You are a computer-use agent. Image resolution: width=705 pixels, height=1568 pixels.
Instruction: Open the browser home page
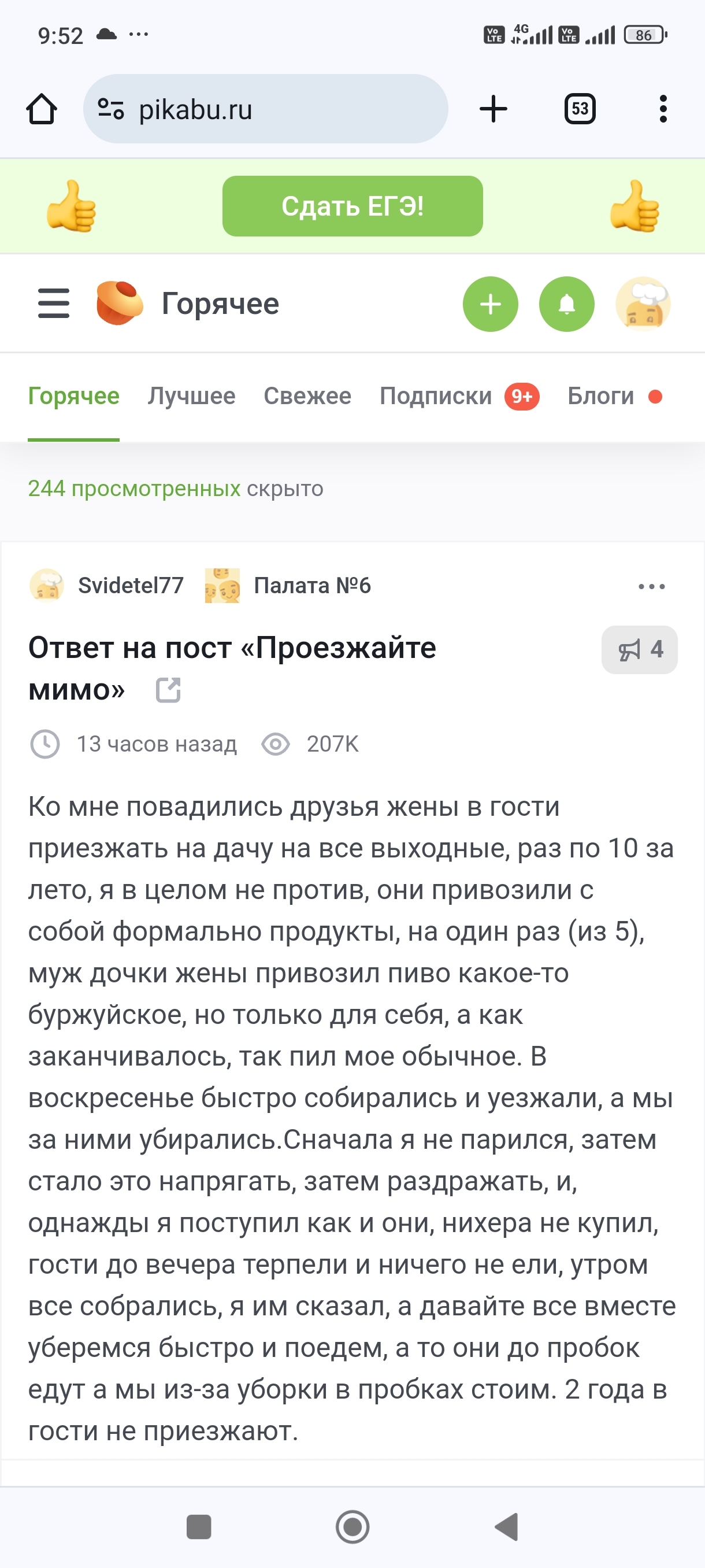42,110
